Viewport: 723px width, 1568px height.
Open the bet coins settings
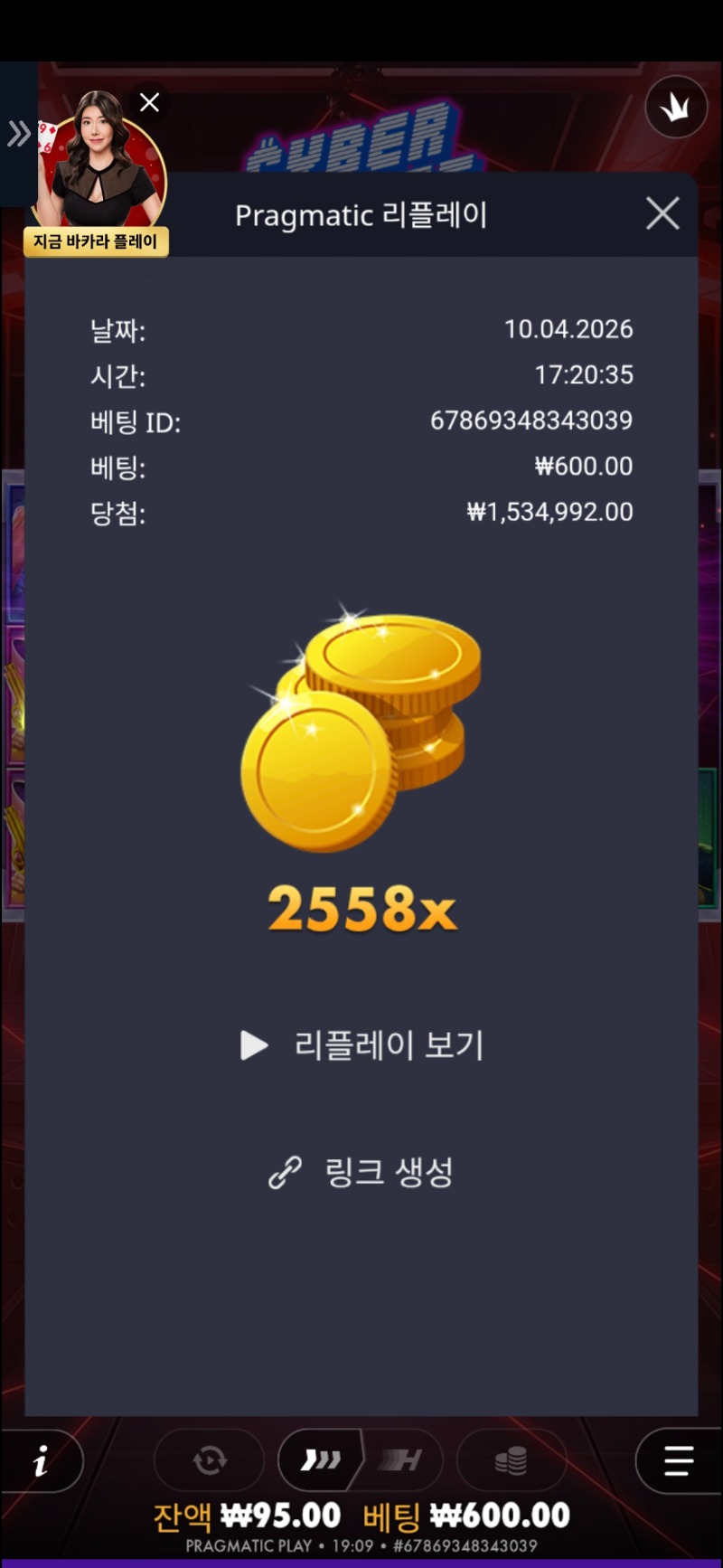(x=511, y=1460)
